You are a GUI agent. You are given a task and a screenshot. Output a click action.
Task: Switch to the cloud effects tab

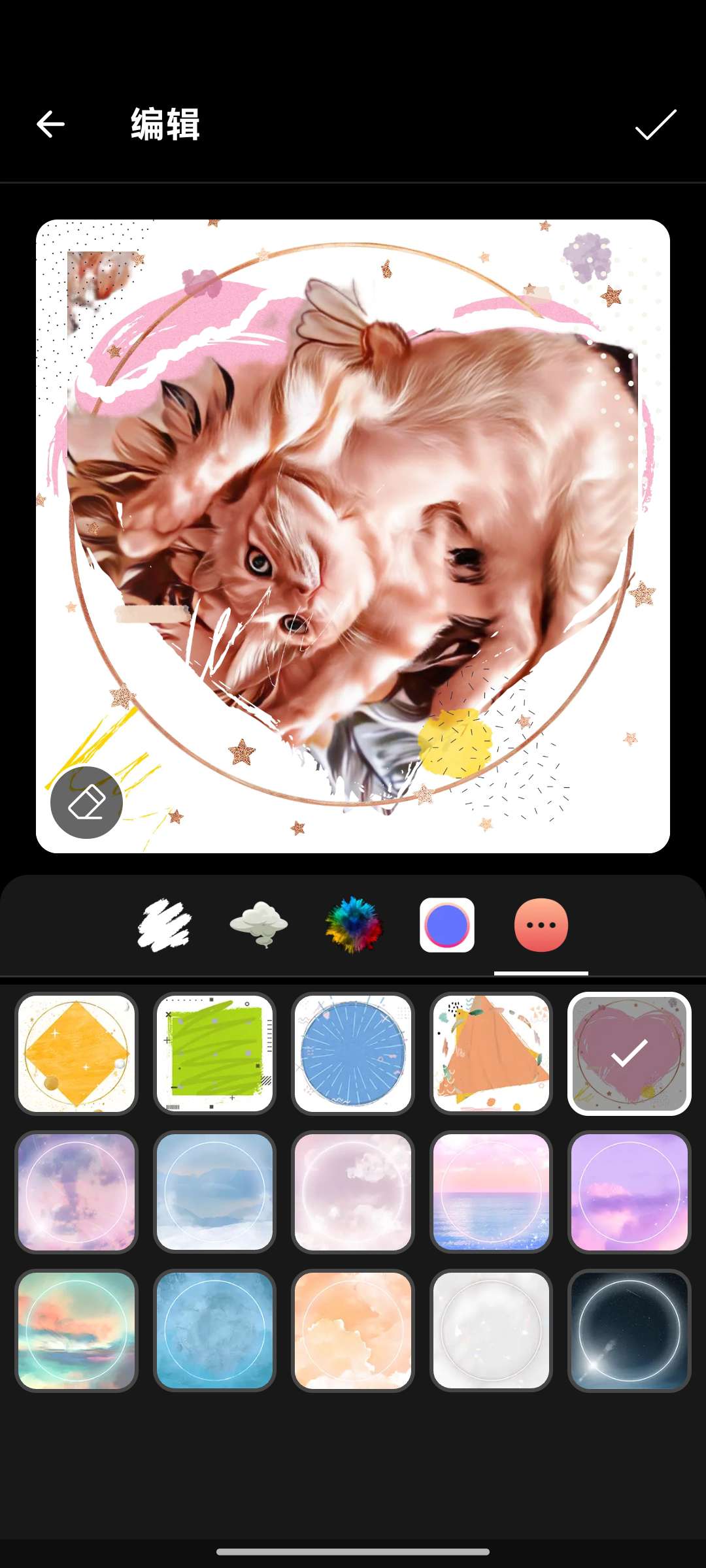259,925
